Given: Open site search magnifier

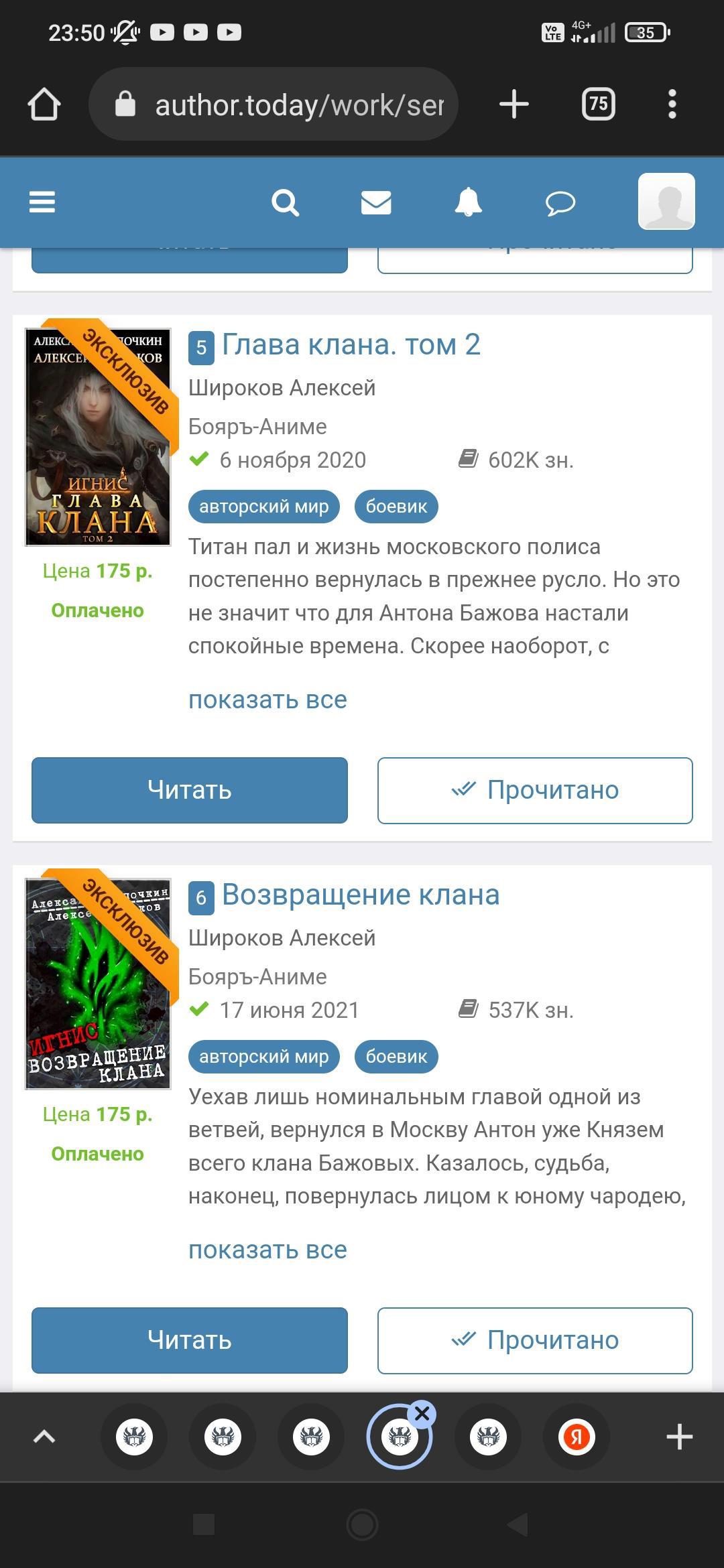Looking at the screenshot, I should (285, 202).
